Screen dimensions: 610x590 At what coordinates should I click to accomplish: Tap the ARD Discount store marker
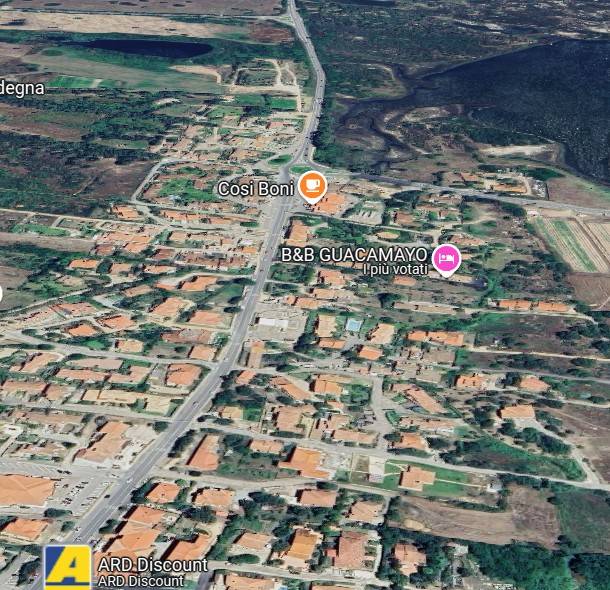(67, 567)
